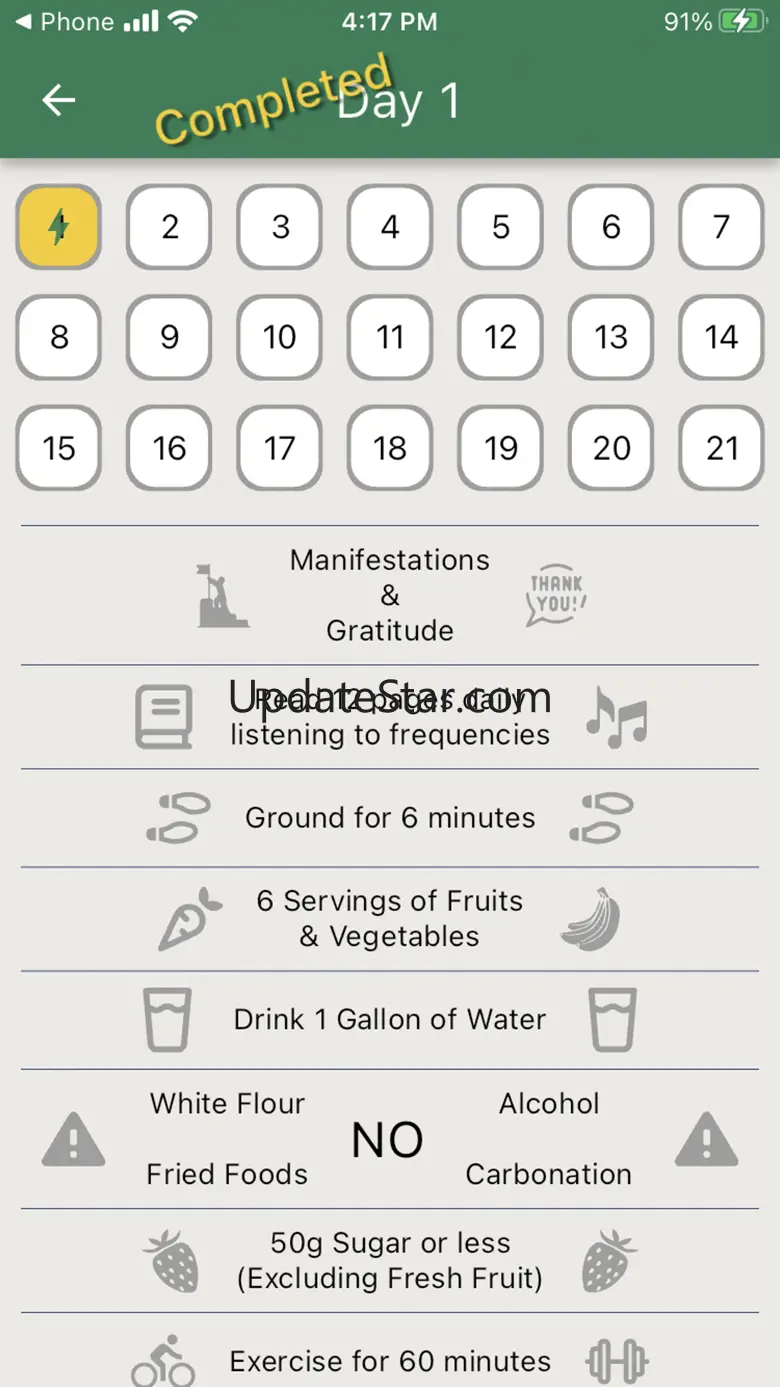Select day 5 in the grid

501,227
